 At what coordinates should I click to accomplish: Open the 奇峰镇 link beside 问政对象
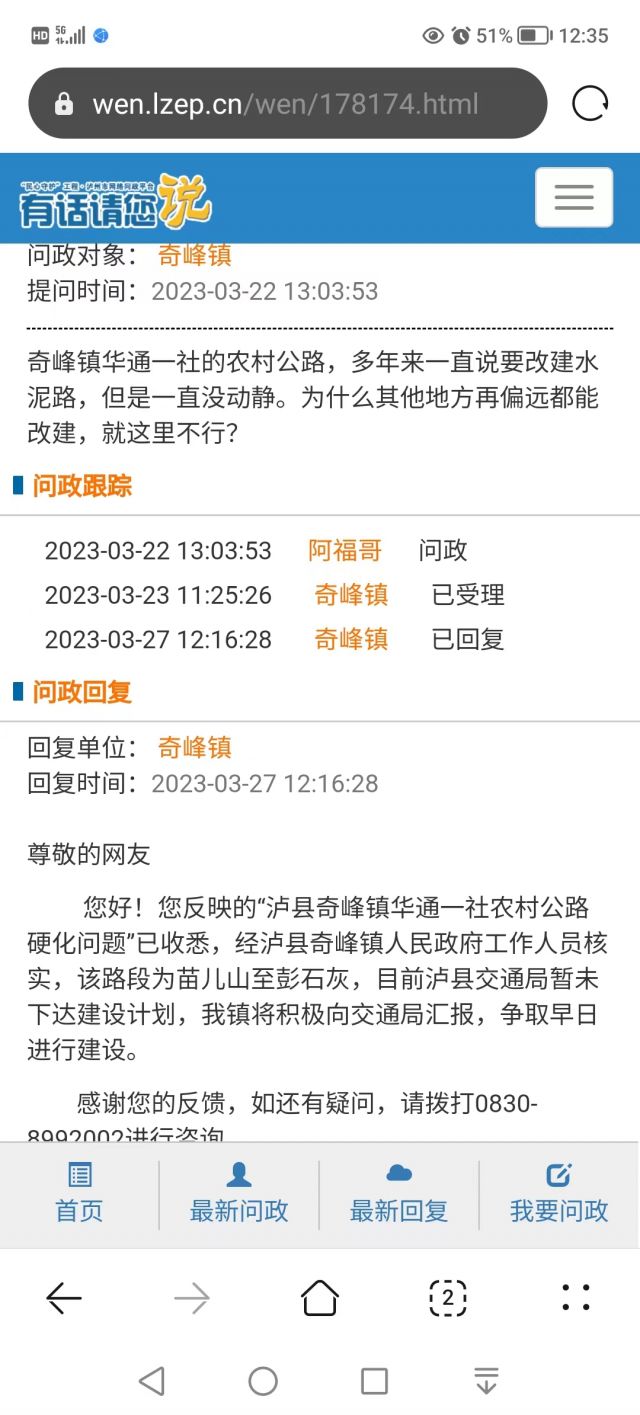point(195,255)
